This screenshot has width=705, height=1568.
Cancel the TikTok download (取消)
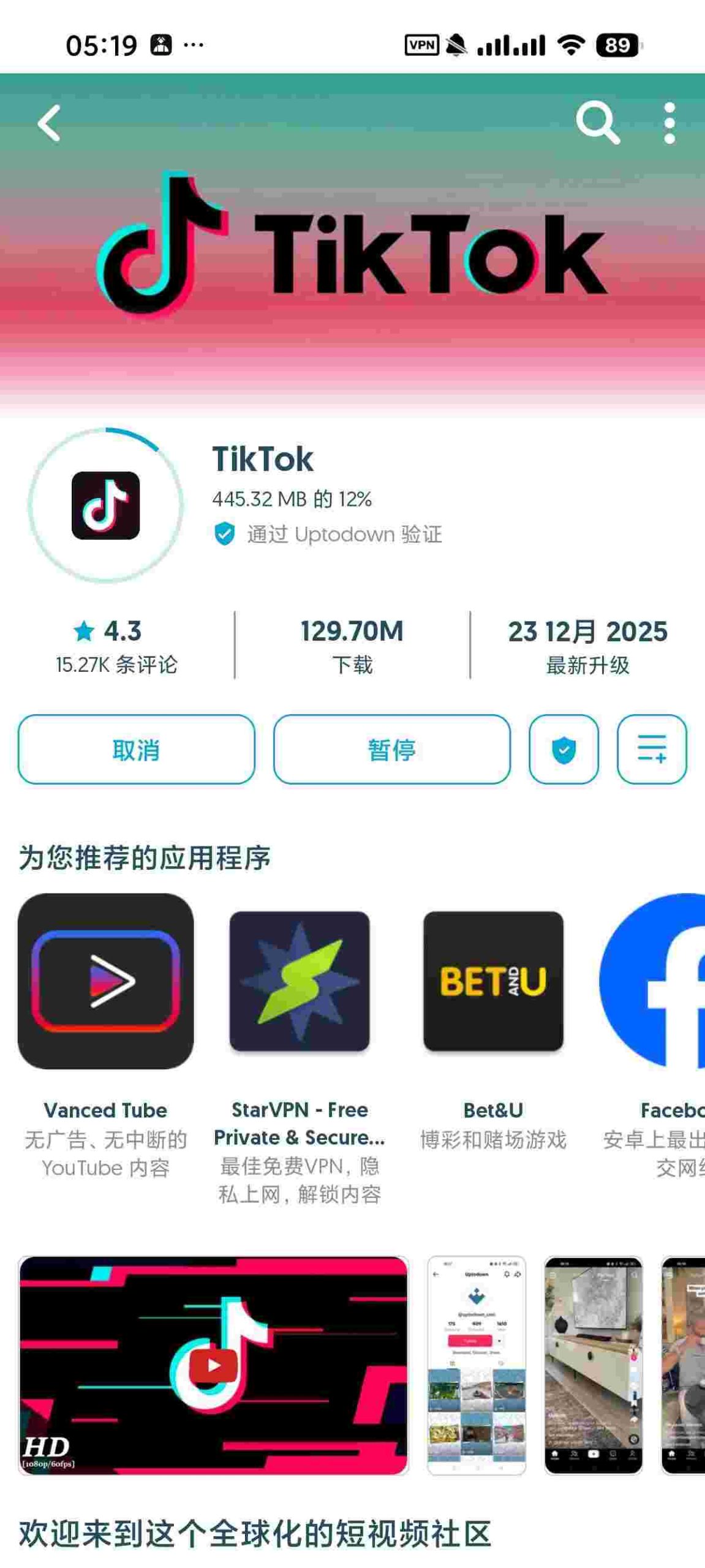136,749
